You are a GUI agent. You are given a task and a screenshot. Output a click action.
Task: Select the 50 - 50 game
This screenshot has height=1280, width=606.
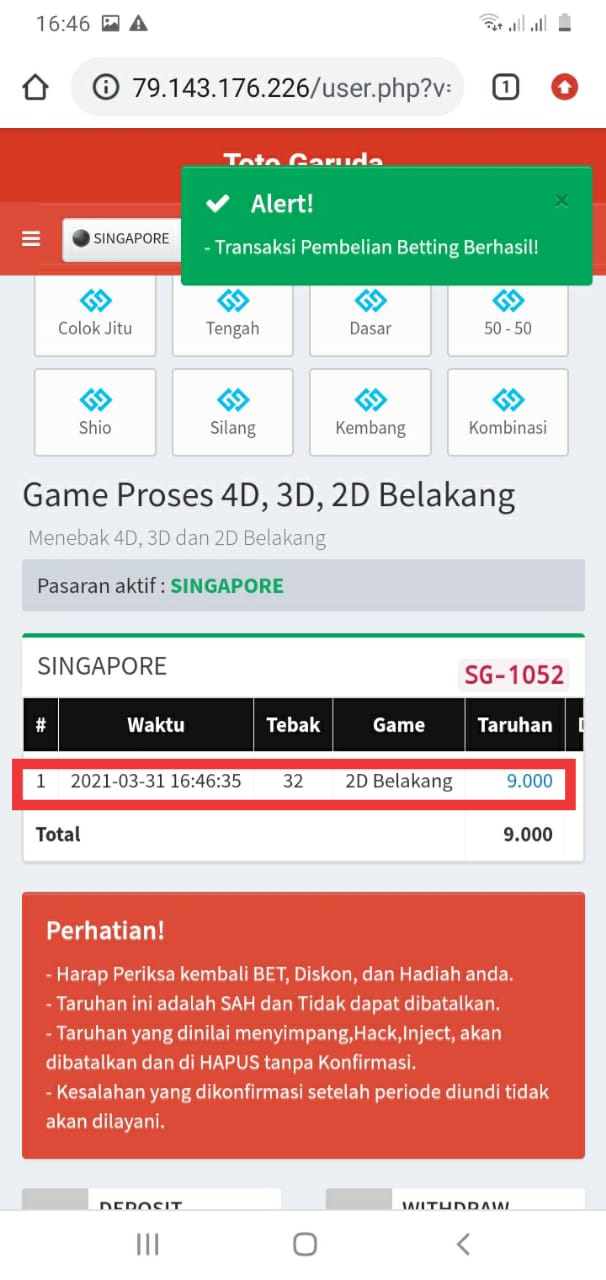pyautogui.click(x=508, y=312)
